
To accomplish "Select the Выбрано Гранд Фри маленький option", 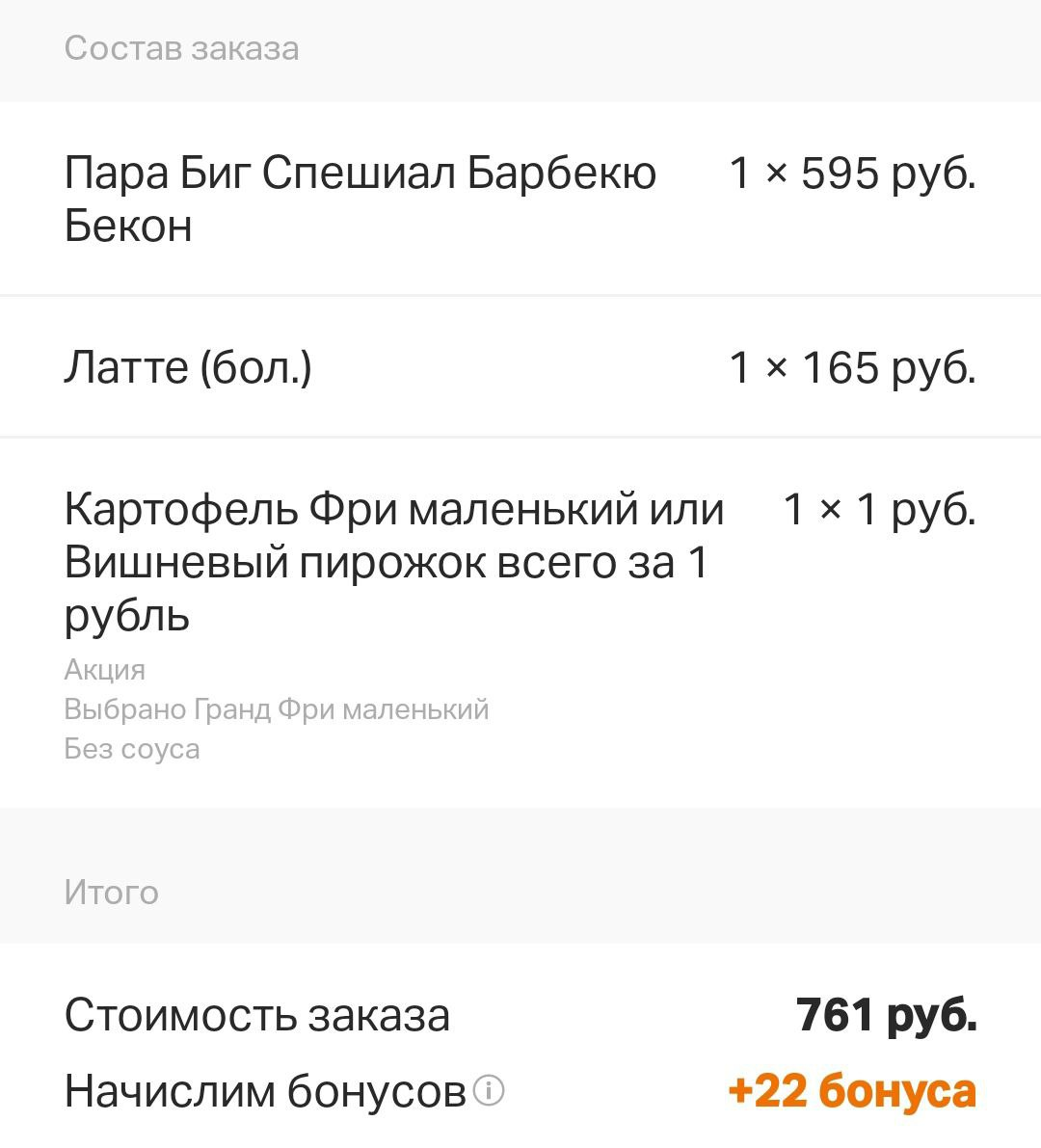I will coord(277,708).
